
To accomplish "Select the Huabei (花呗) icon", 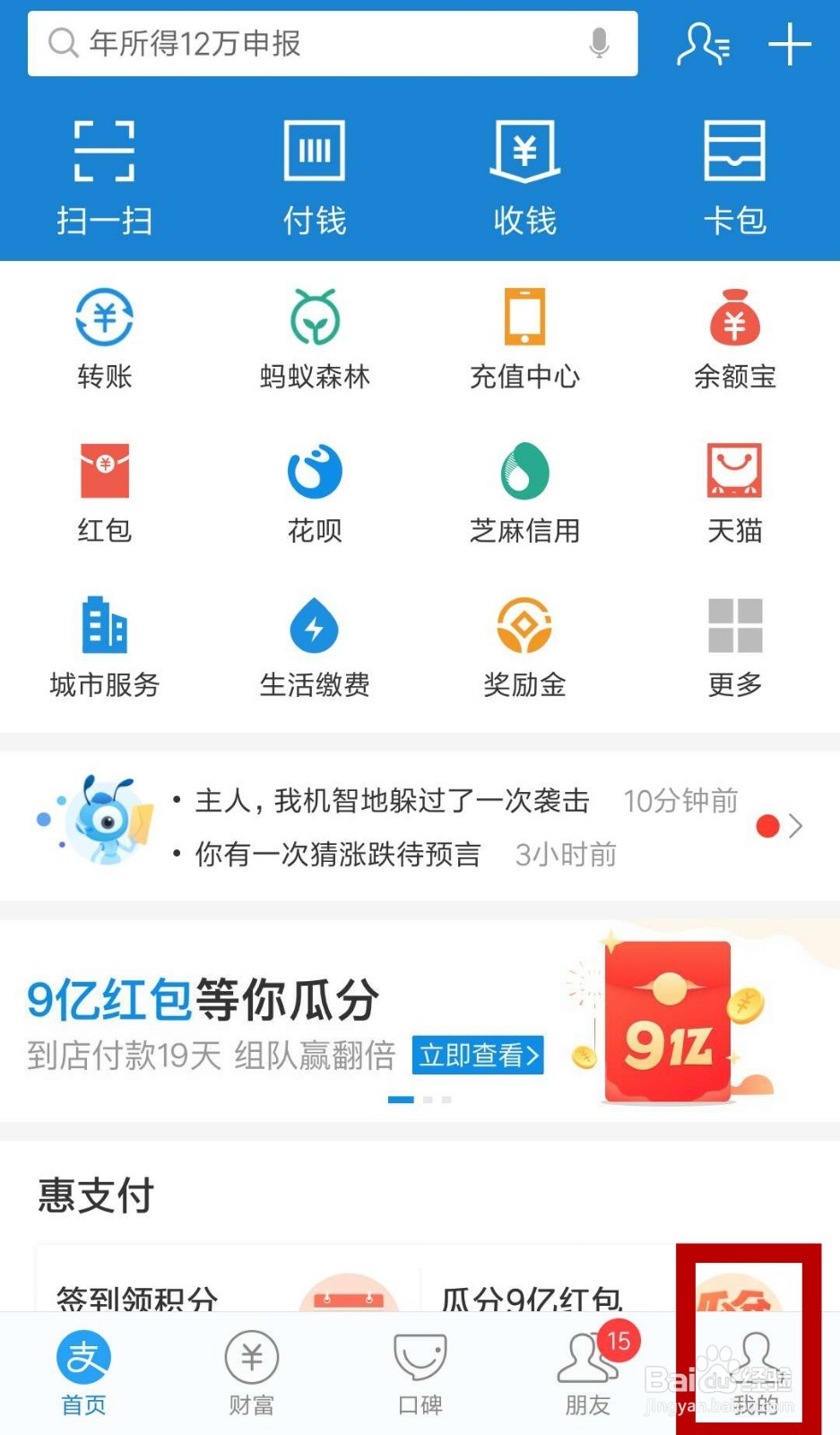I will [x=314, y=491].
